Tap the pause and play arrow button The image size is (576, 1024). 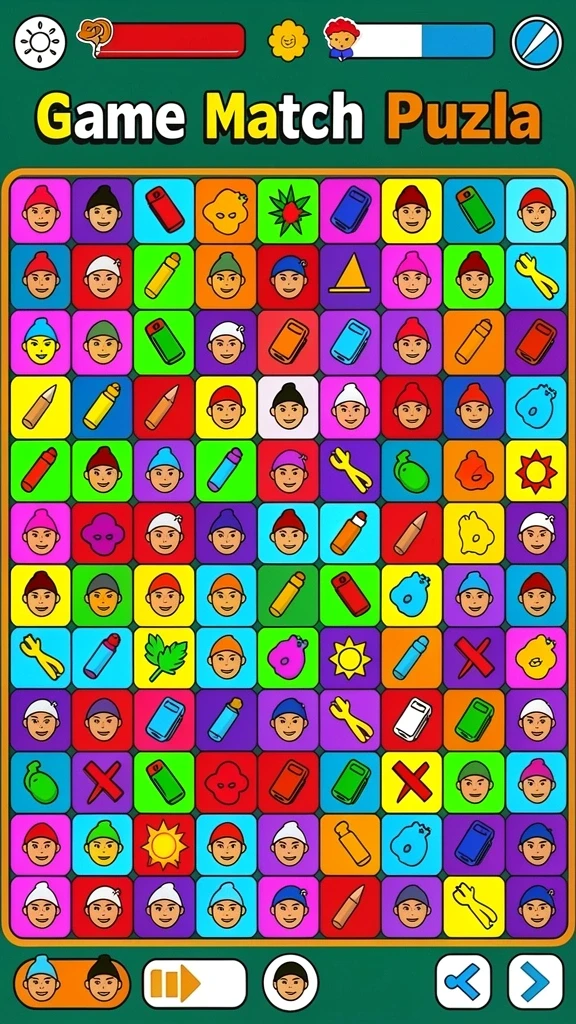[195, 983]
